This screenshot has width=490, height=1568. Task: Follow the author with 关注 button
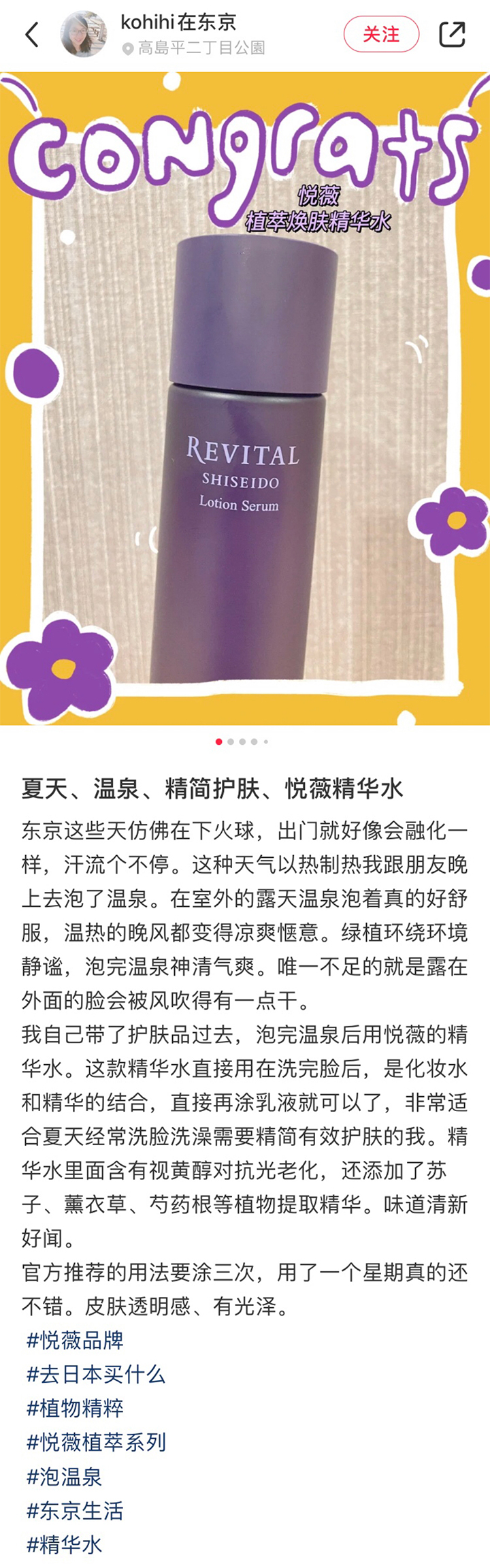pyautogui.click(x=381, y=34)
